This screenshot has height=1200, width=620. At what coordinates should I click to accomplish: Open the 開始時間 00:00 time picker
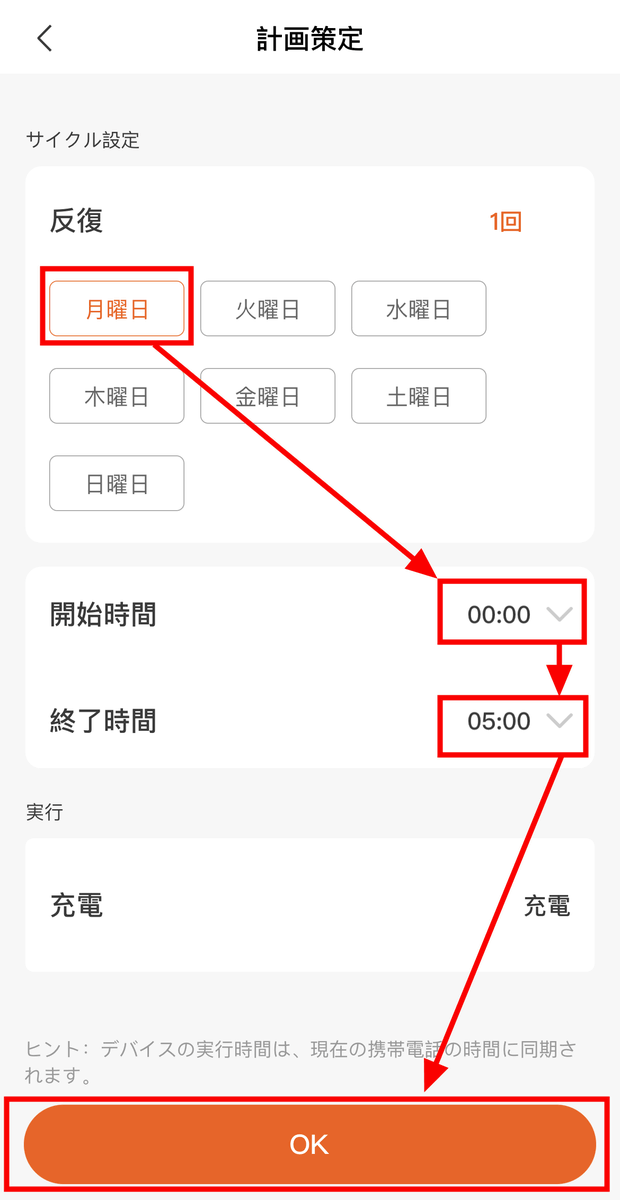tap(310, 614)
